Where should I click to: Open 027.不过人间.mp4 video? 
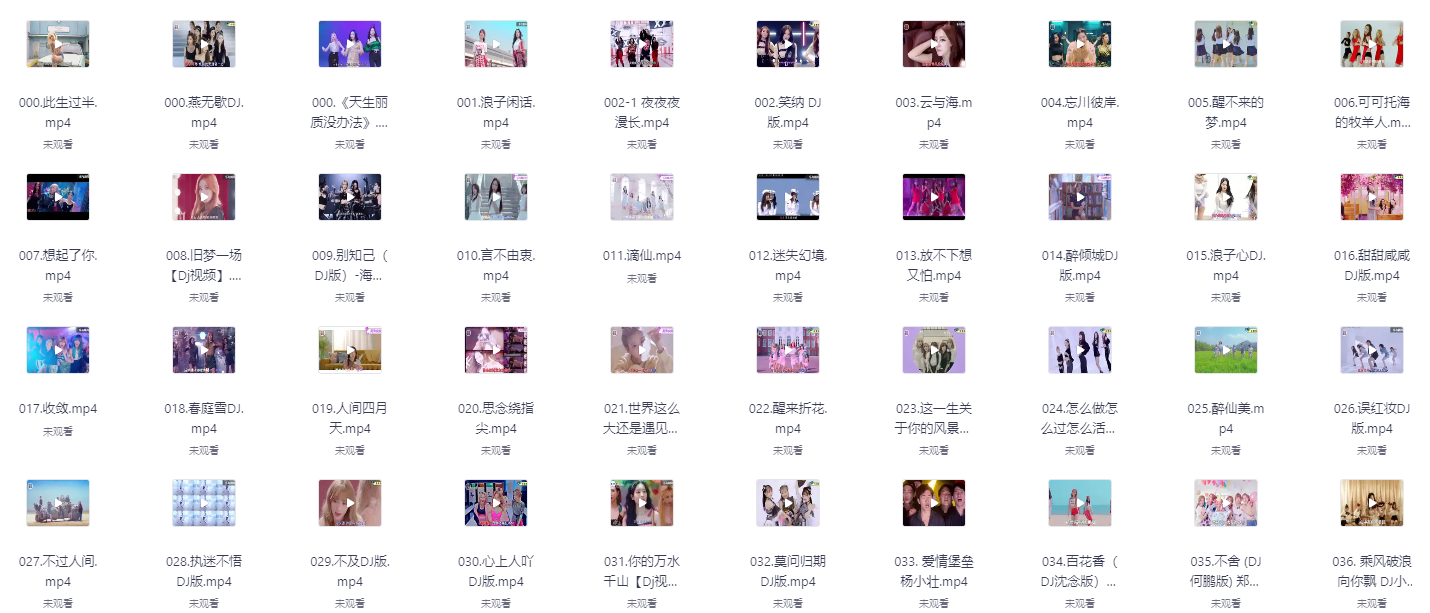[58, 503]
